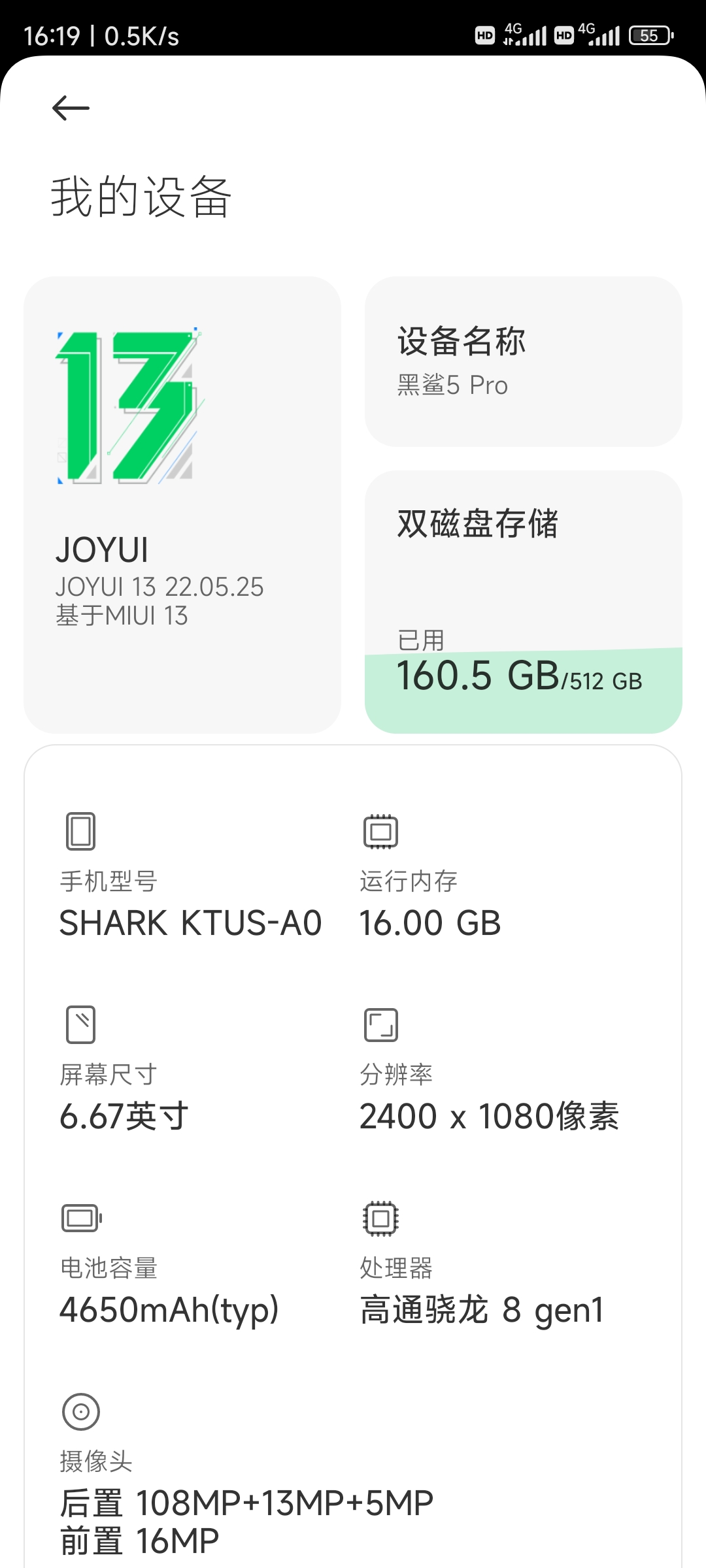The image size is (706, 1568).
Task: Open the 设备名称 card showing 黑鲨5 Pro
Action: (x=523, y=361)
